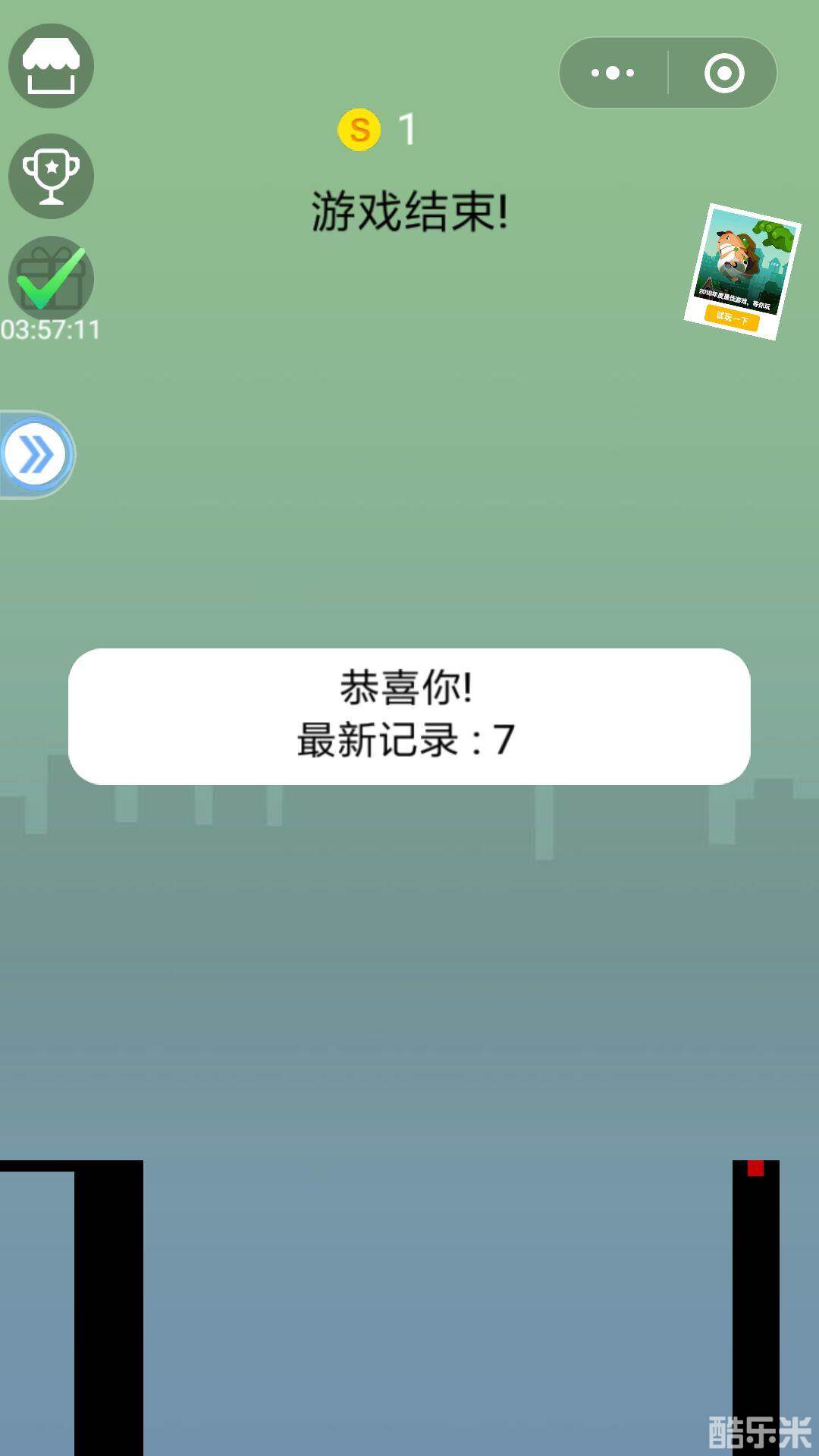Click the 恭喜你 record dialog box
The width and height of the screenshot is (819, 1456).
(x=409, y=713)
